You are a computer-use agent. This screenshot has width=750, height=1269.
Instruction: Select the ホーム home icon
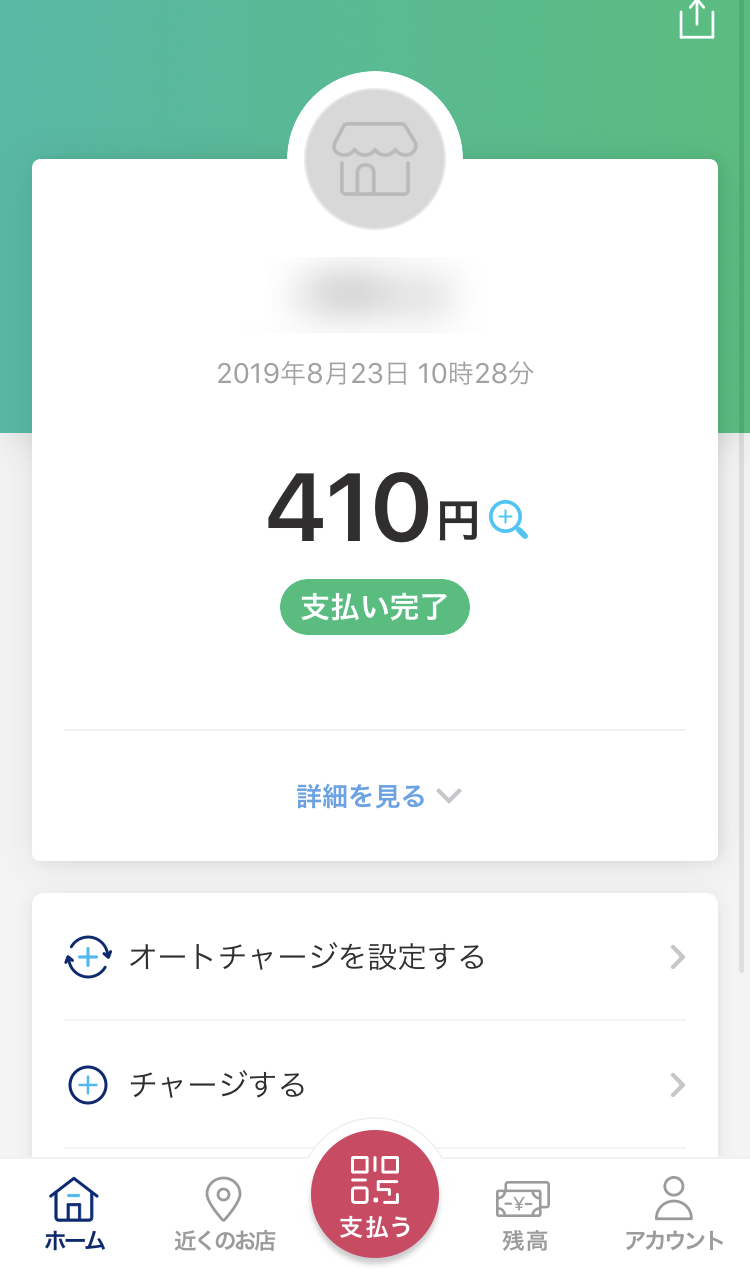pos(75,1198)
